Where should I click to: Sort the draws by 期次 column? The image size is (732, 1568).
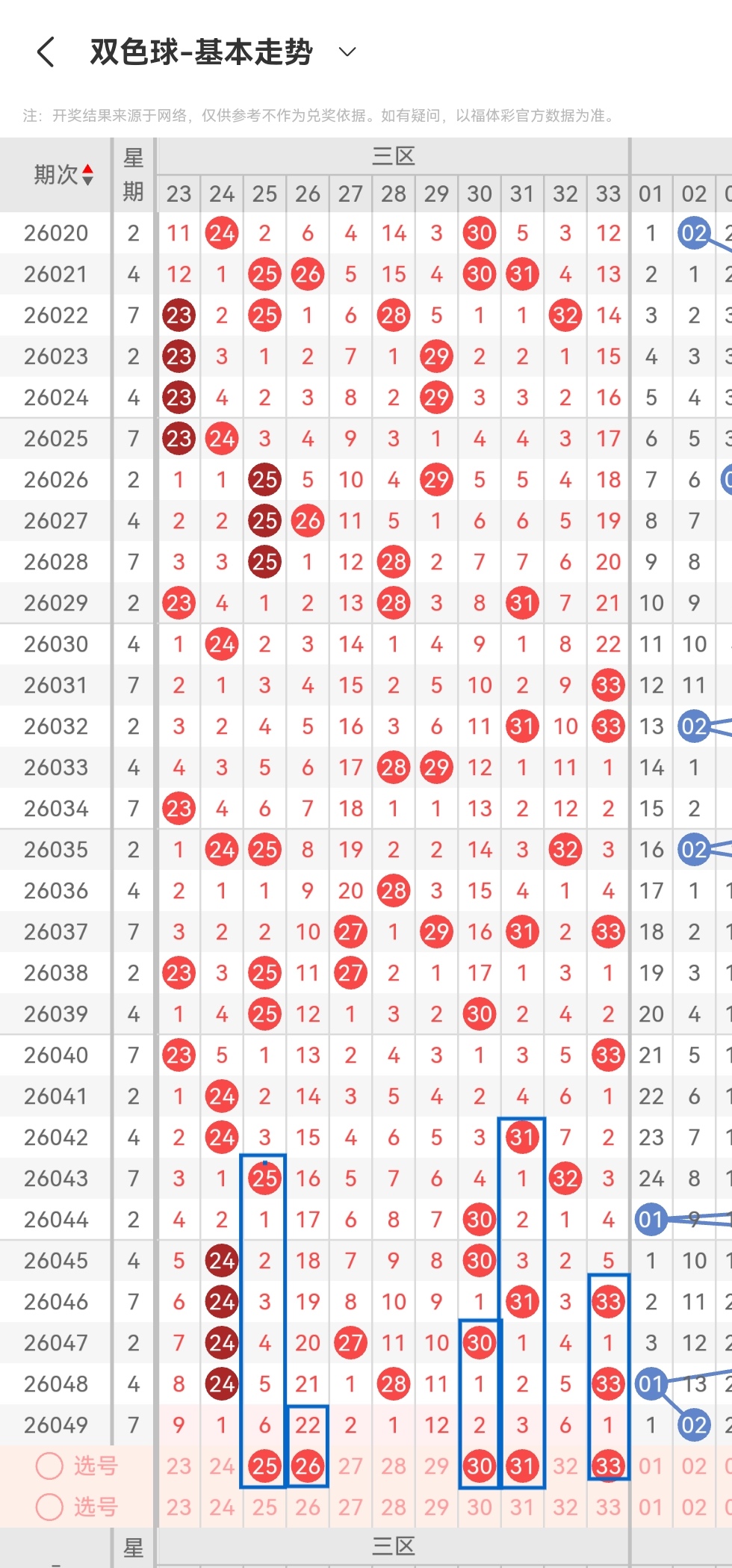coord(63,175)
